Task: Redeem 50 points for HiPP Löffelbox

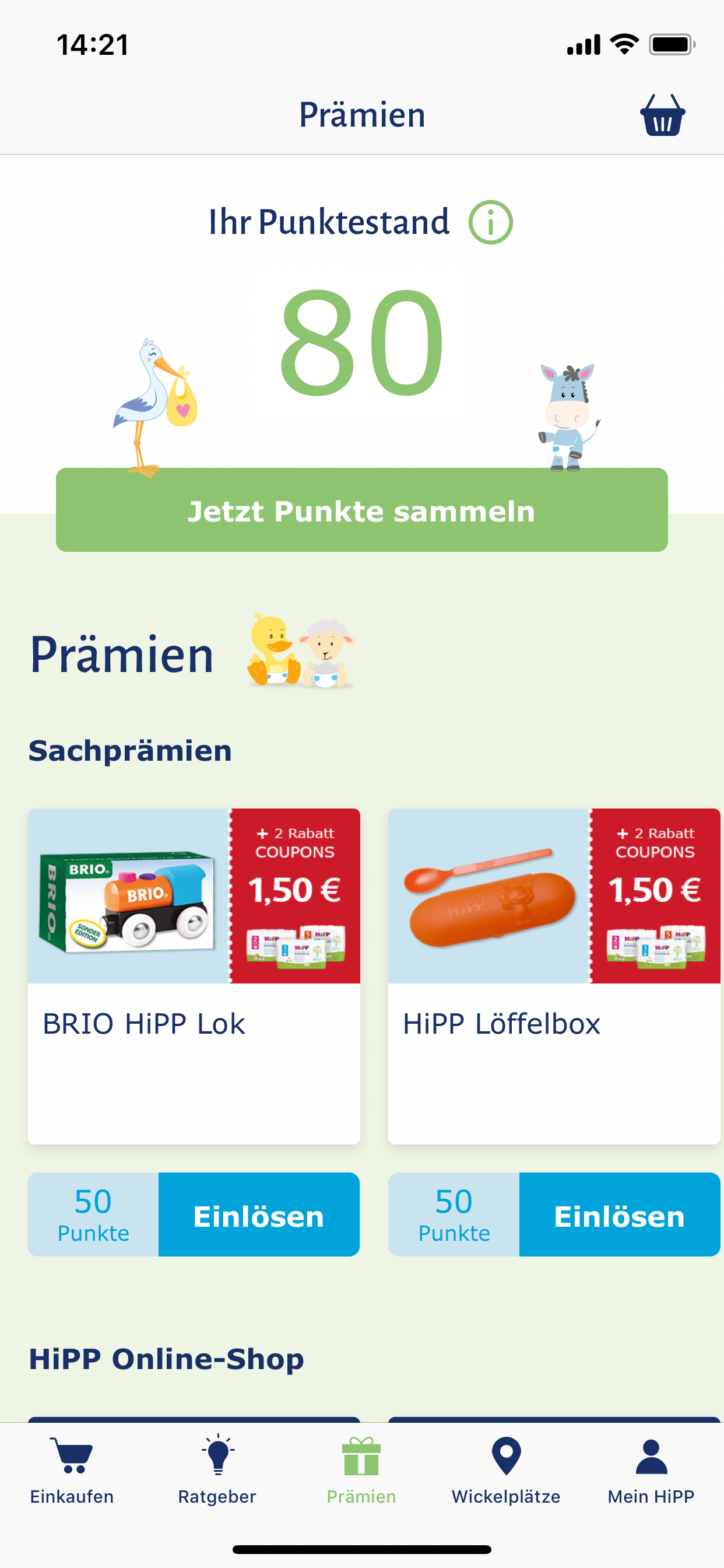Action: pyautogui.click(x=619, y=1215)
